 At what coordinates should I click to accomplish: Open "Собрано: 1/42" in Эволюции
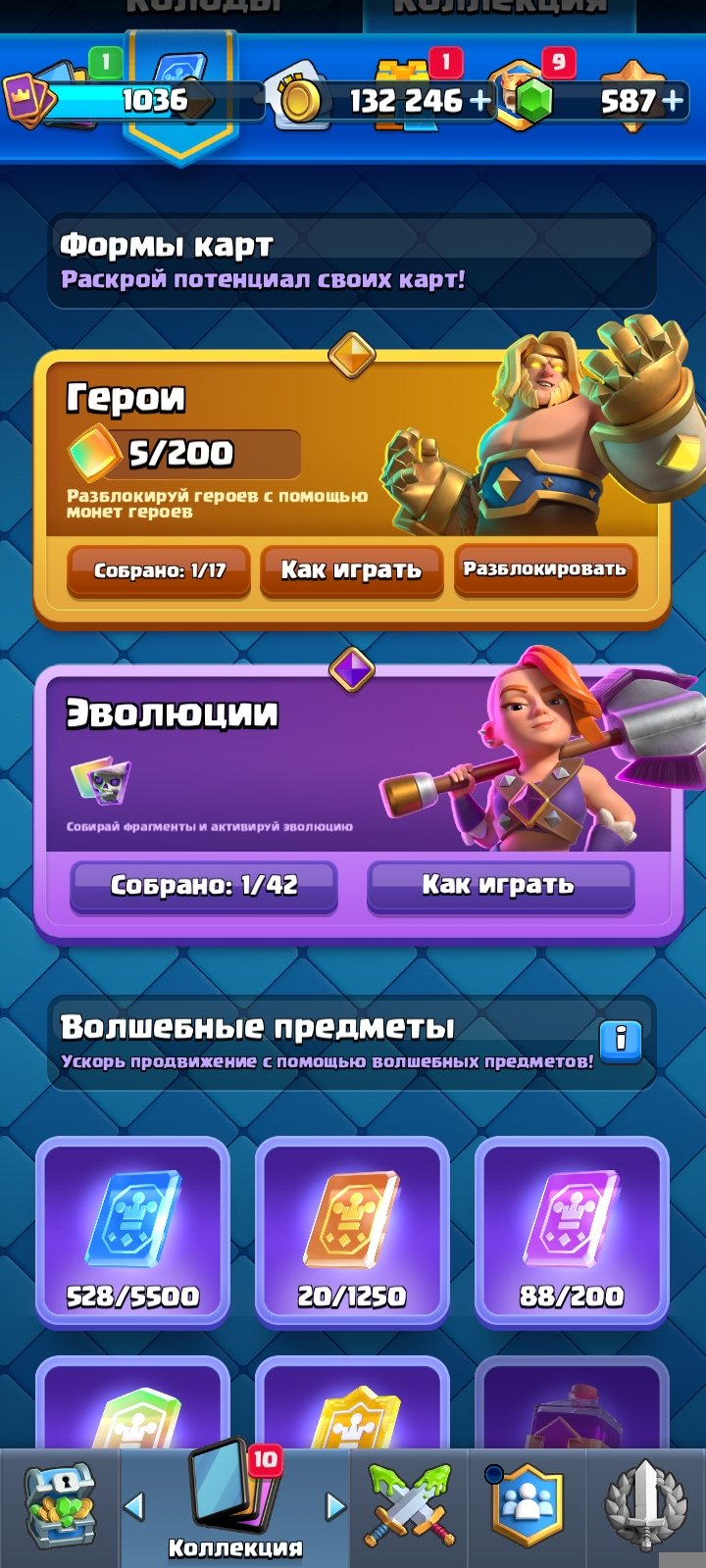pyautogui.click(x=204, y=886)
